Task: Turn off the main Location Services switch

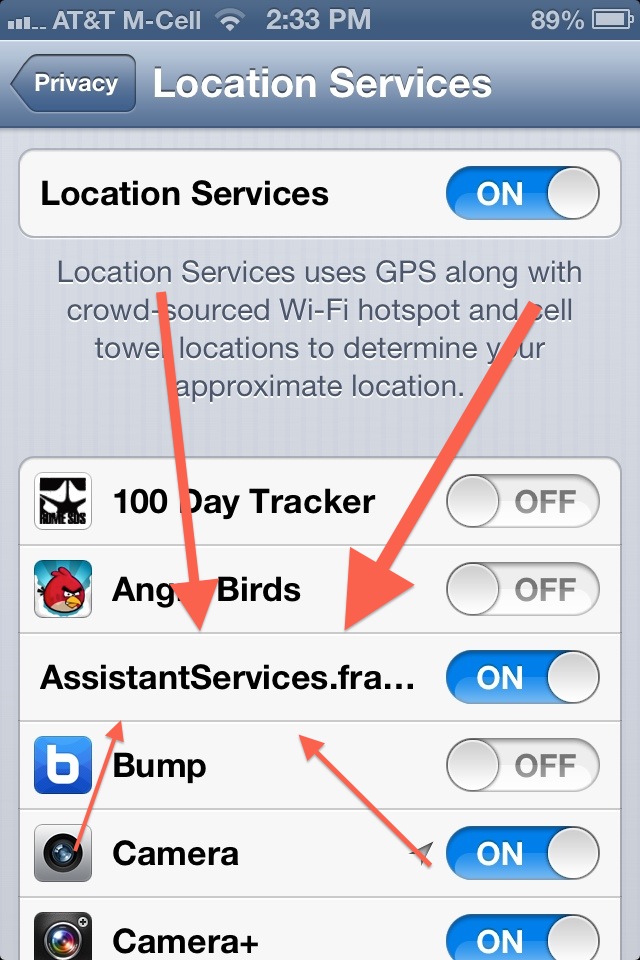Action: [x=522, y=193]
